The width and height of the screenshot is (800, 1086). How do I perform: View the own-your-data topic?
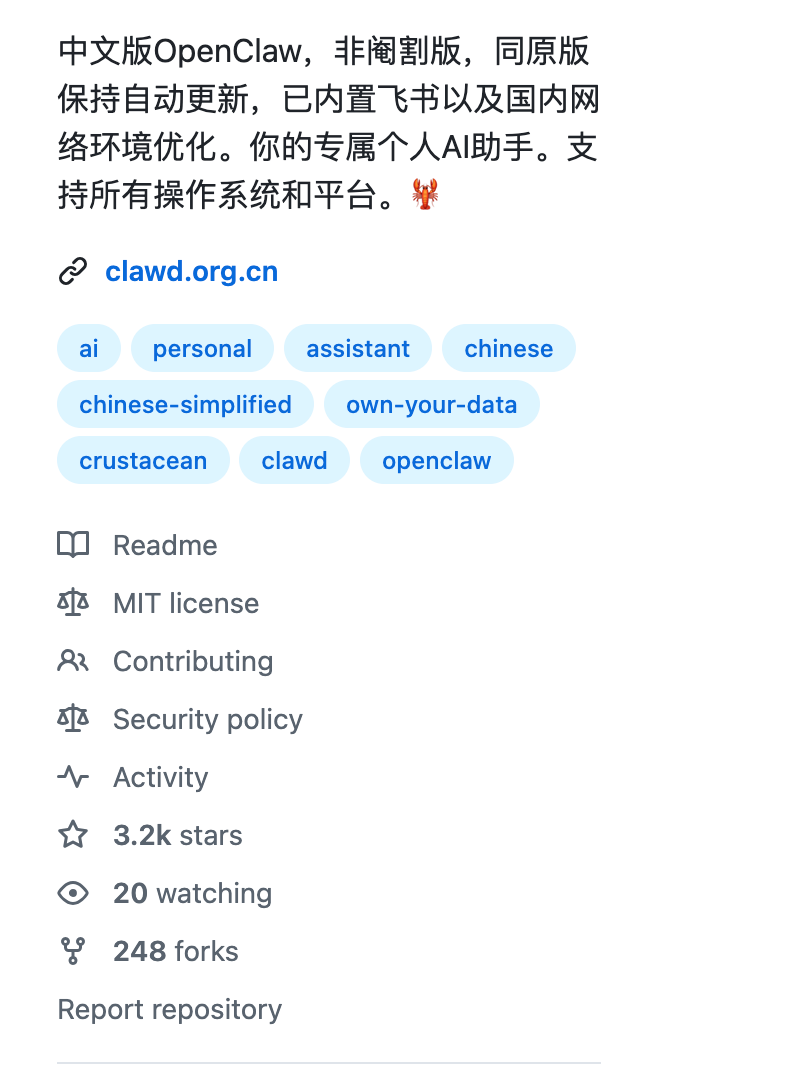[x=431, y=404]
